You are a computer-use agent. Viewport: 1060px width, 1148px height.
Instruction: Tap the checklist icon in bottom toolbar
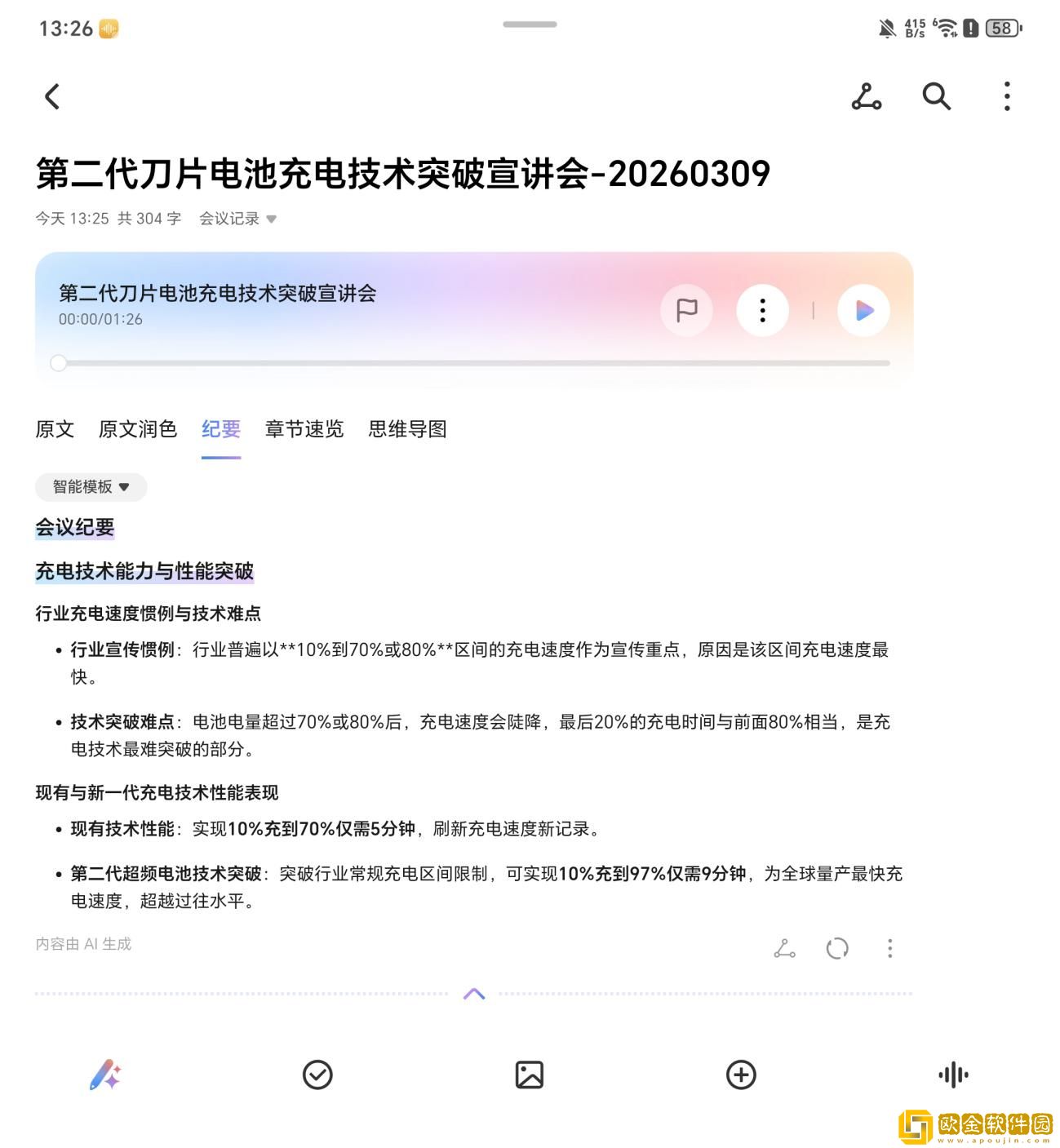[317, 1075]
